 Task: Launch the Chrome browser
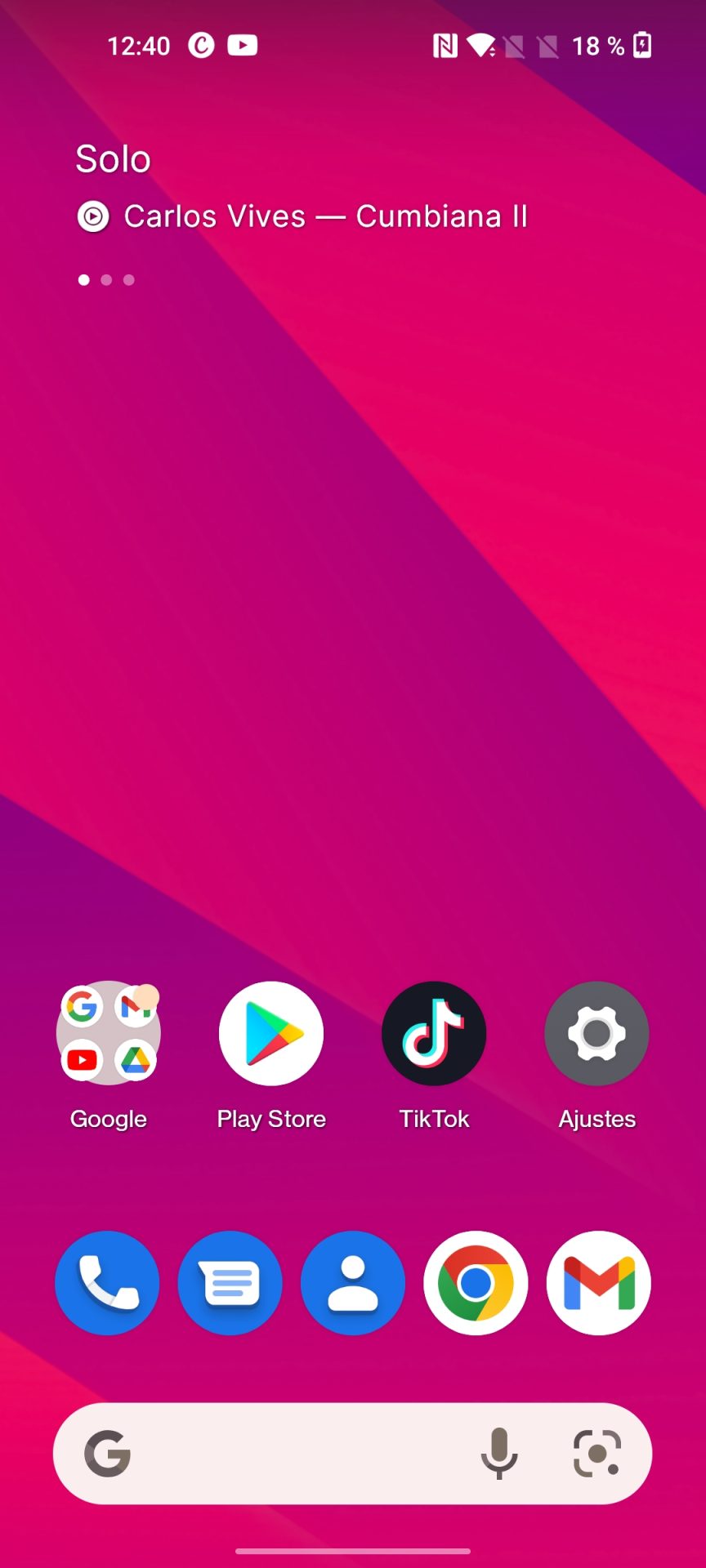[476, 1283]
